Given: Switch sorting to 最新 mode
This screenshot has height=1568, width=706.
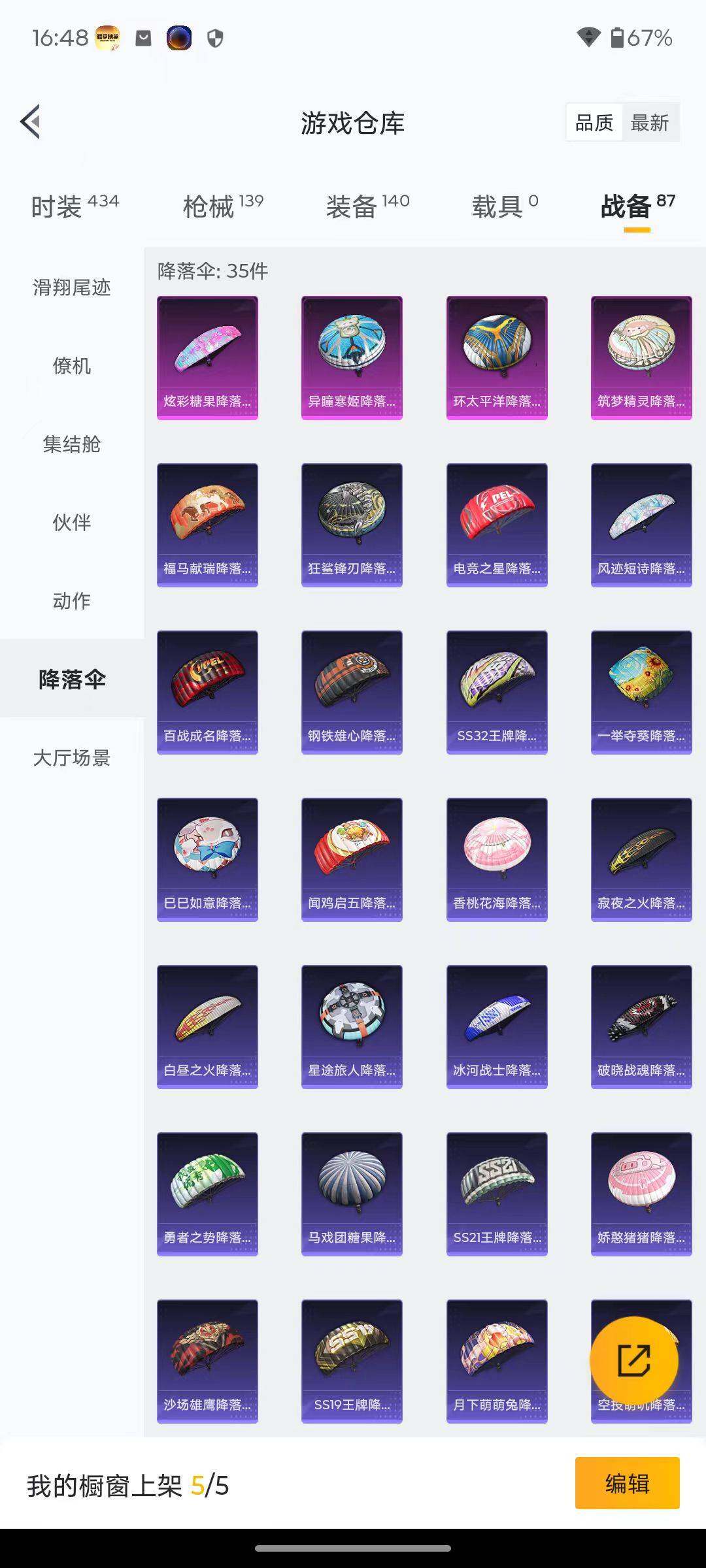Looking at the screenshot, I should pyautogui.click(x=650, y=122).
